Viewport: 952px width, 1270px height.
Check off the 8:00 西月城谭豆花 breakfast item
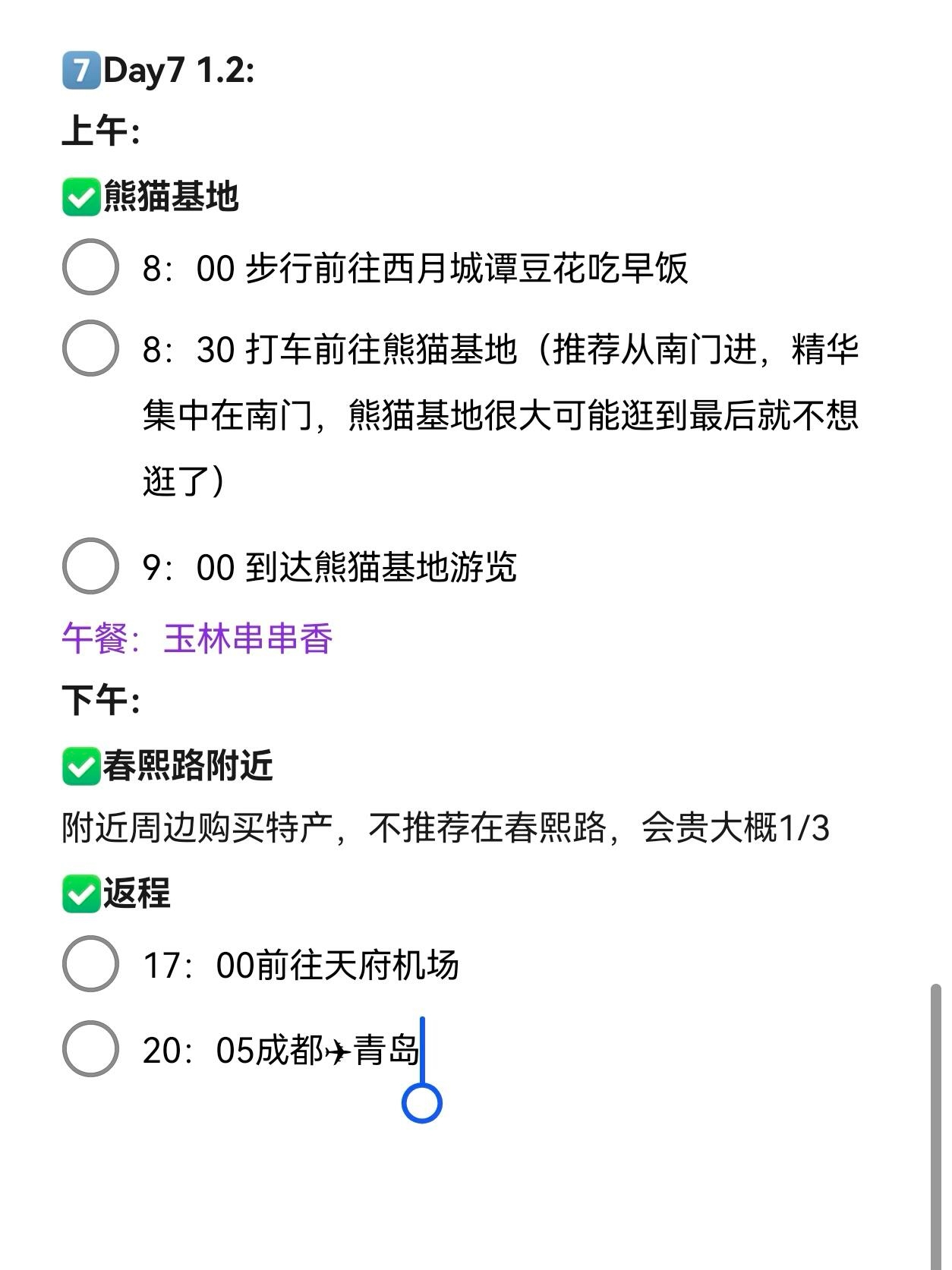[90, 267]
